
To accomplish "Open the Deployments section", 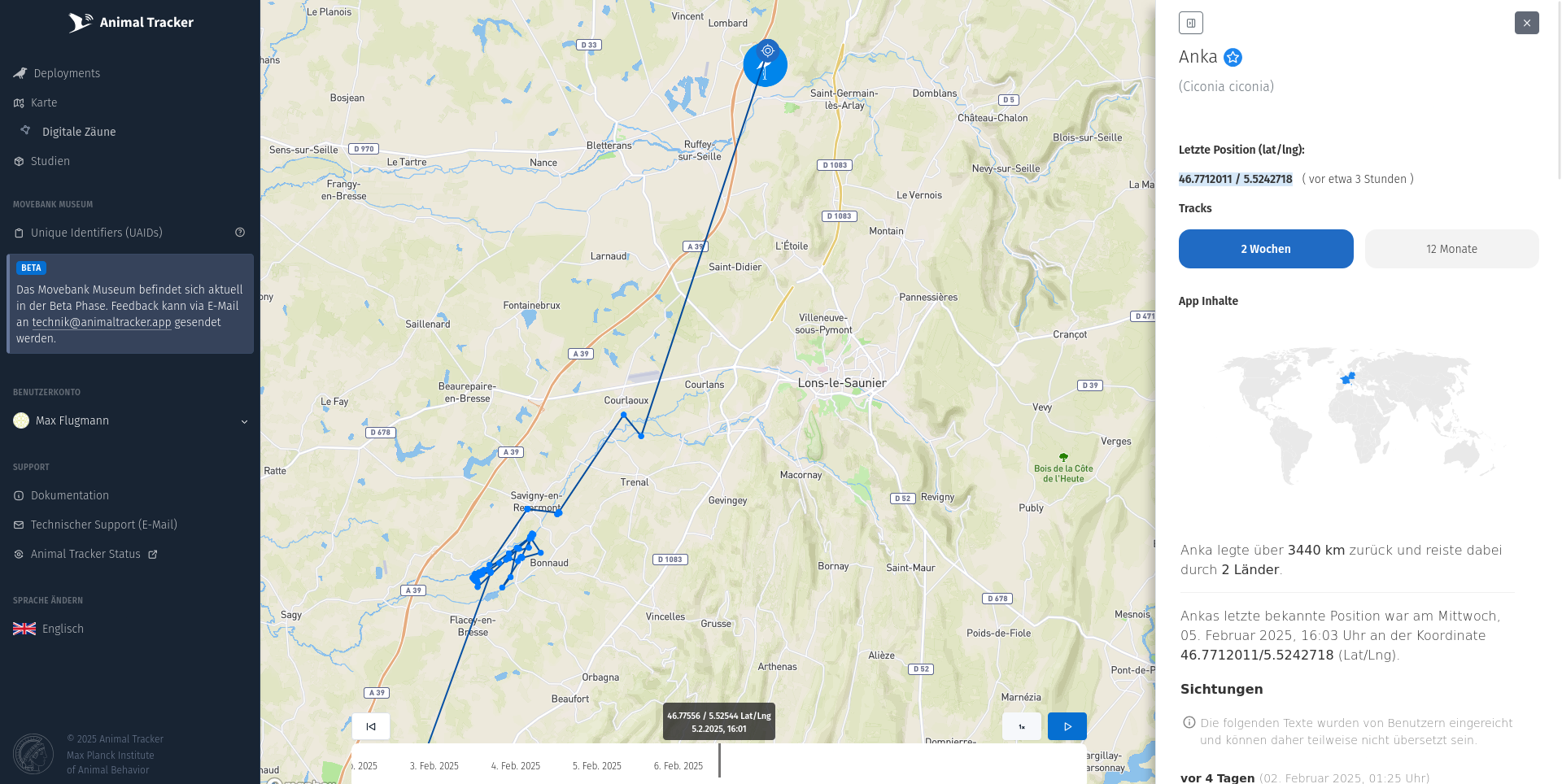I will coord(67,73).
